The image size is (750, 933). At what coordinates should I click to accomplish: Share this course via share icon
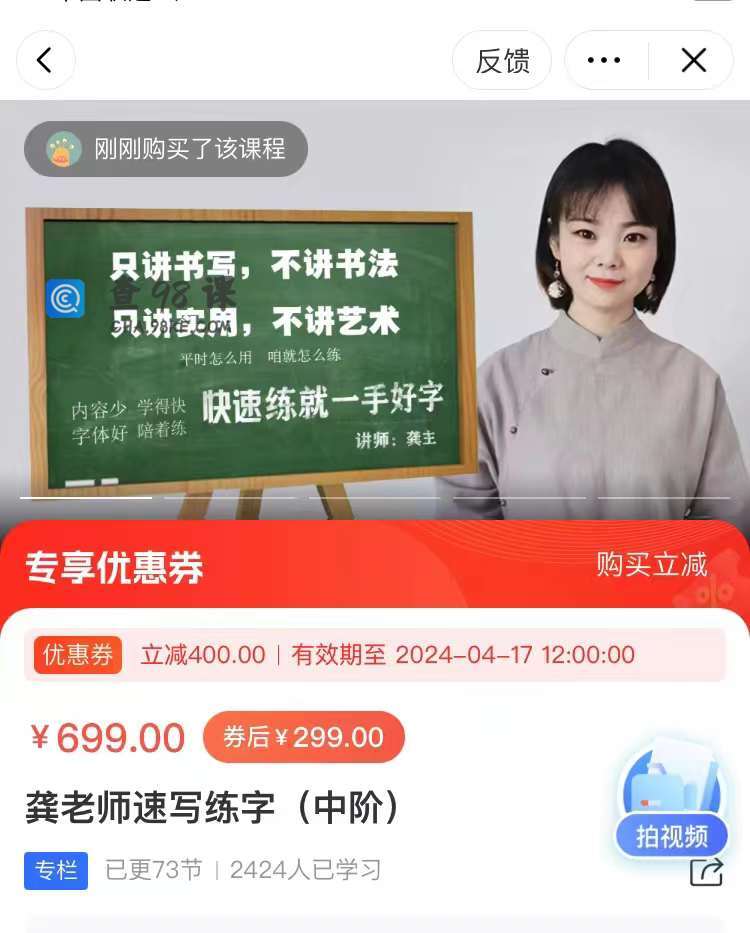[x=706, y=871]
